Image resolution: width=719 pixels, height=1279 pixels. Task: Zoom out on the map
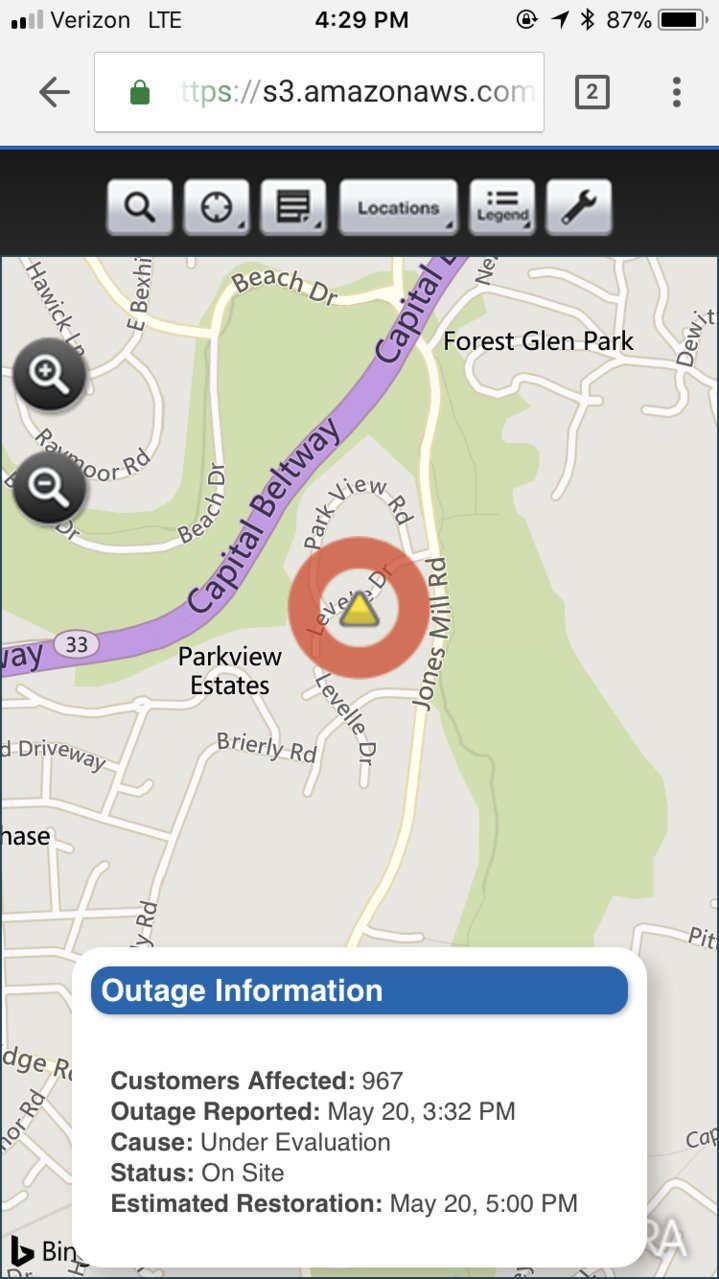click(x=49, y=489)
